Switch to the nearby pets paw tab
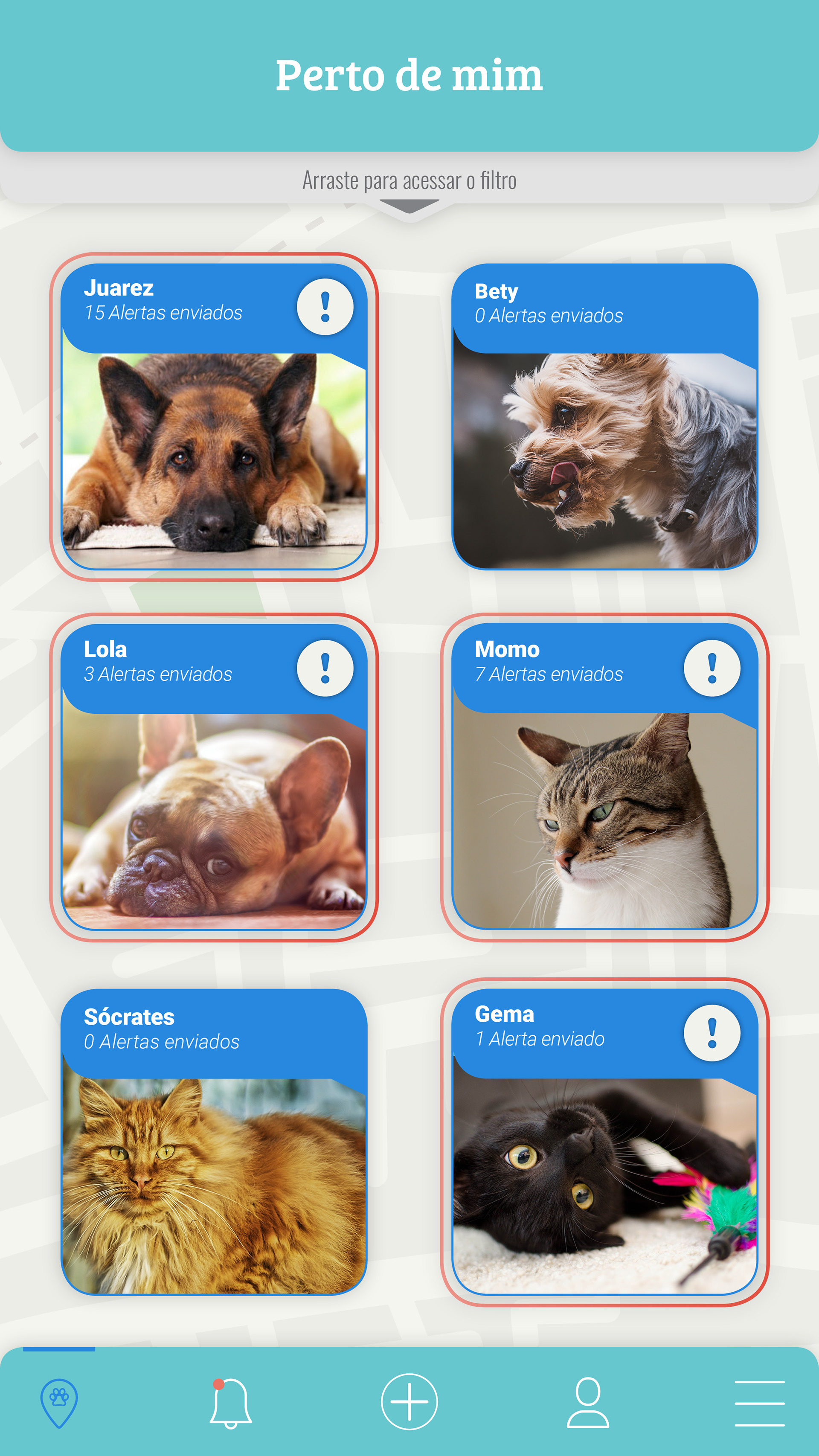 click(59, 1403)
